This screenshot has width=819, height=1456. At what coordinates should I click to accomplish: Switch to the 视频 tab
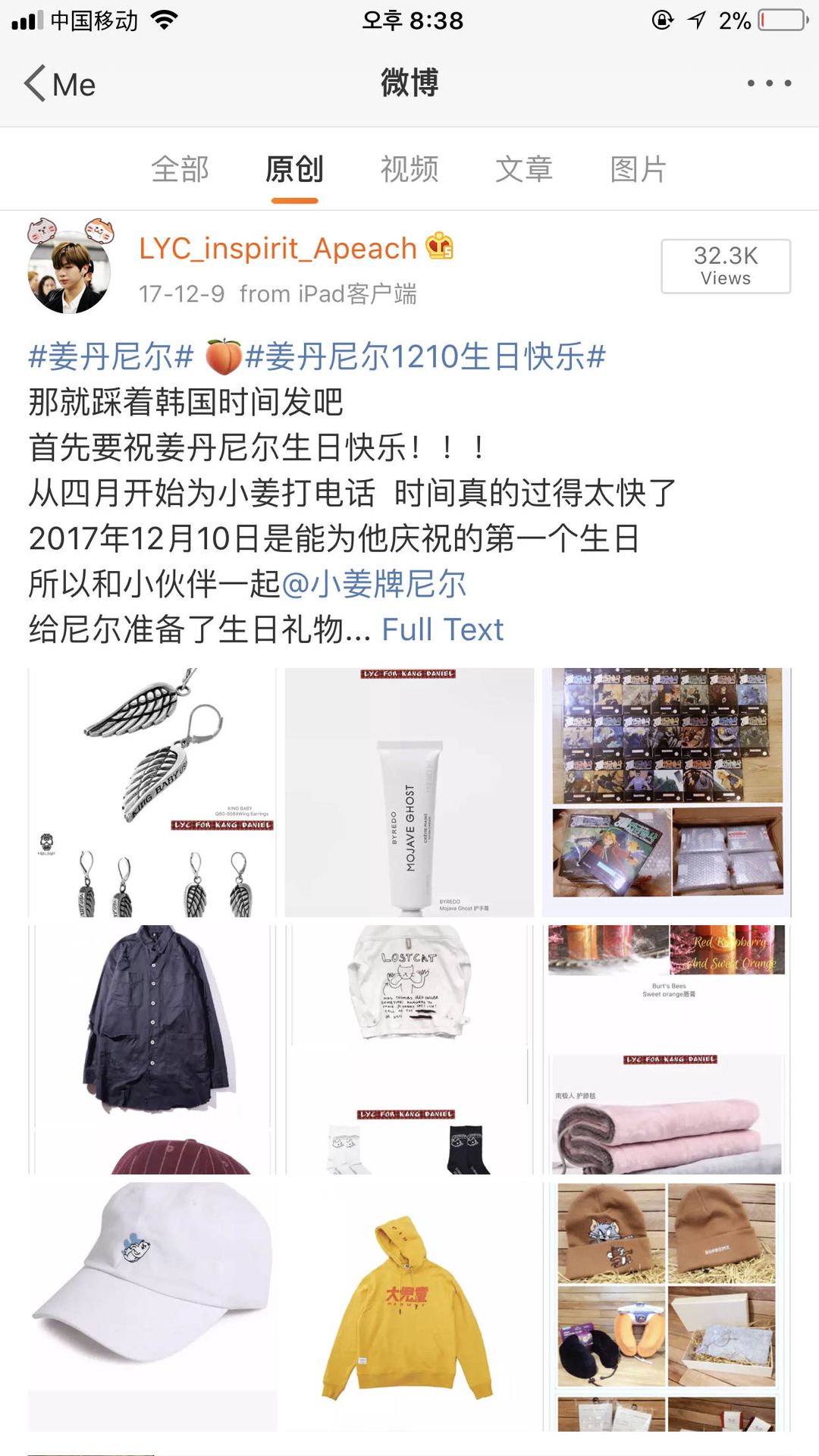click(x=409, y=169)
